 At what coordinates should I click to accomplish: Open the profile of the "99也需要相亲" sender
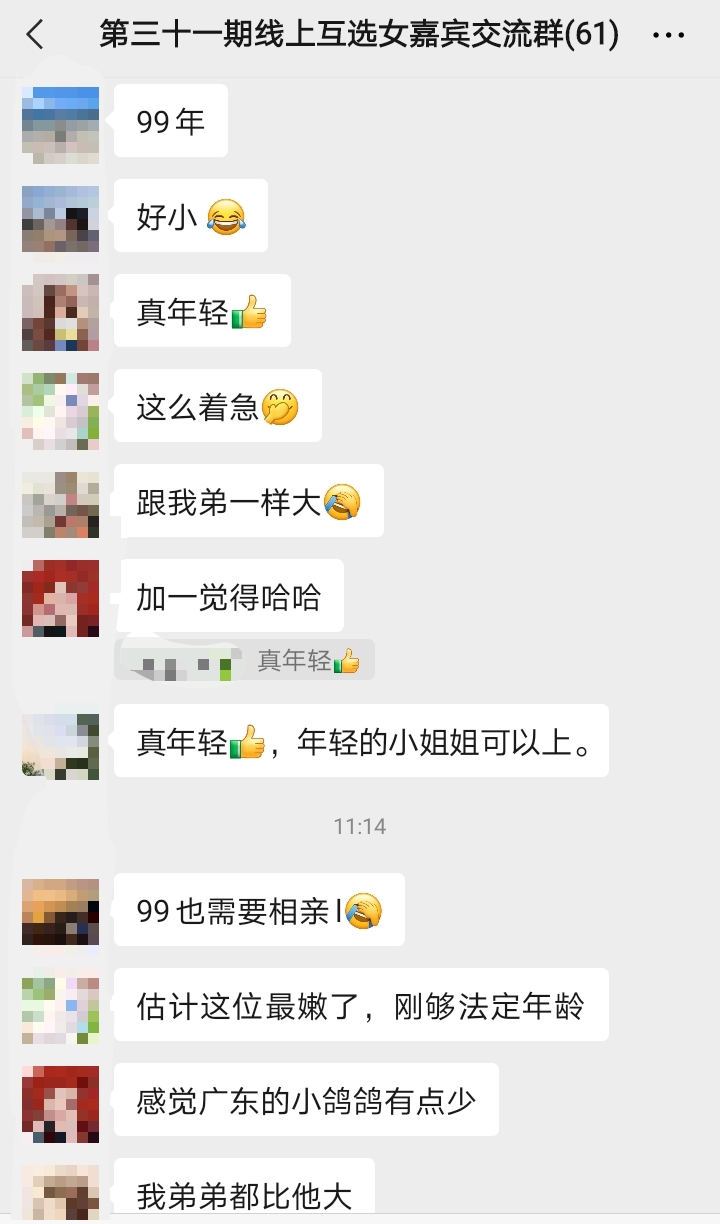click(x=60, y=911)
